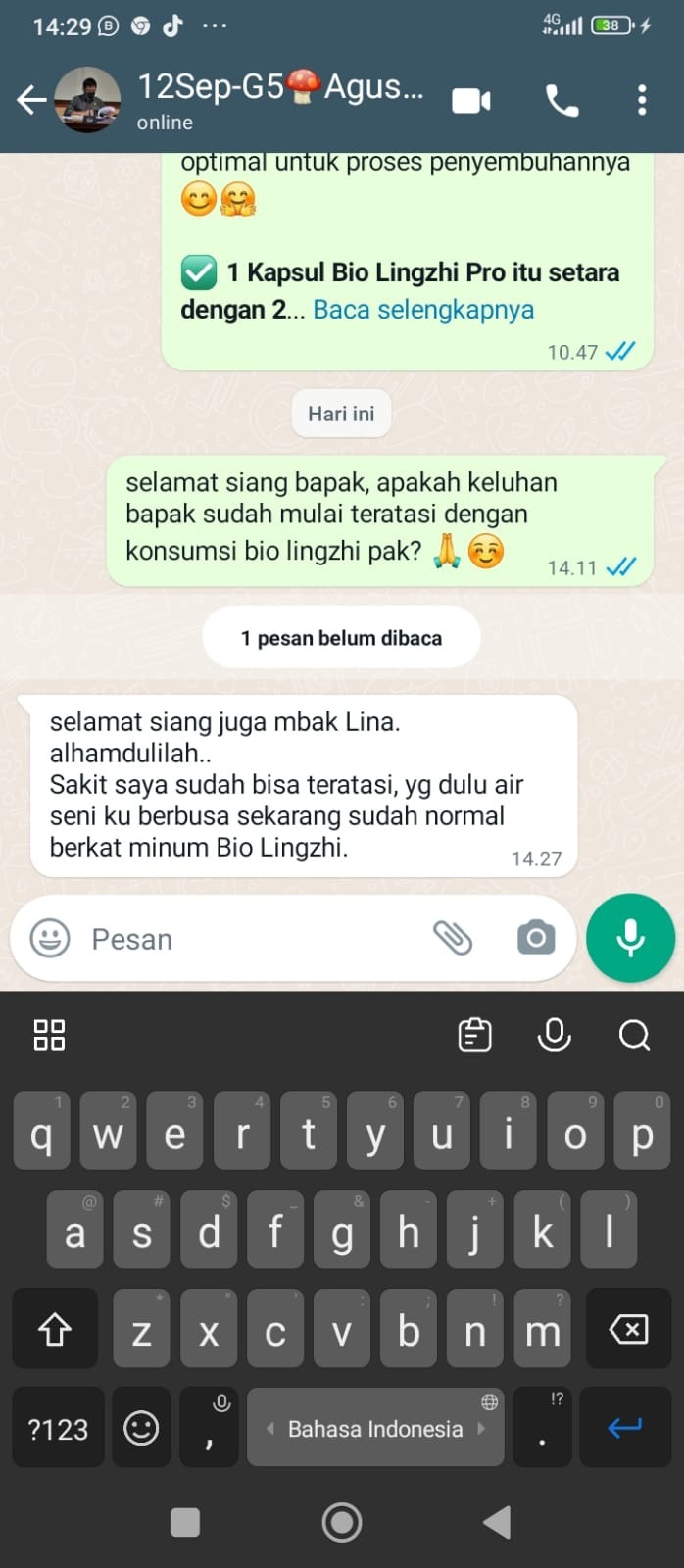This screenshot has height=1568, width=684.
Task: Open the camera from message bar
Action: [x=536, y=938]
